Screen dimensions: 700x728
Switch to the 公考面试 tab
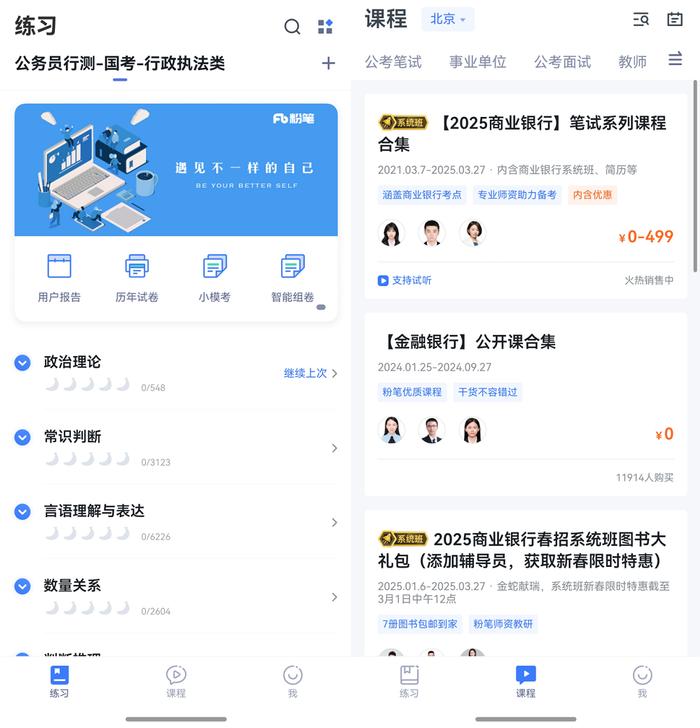[x=562, y=62]
